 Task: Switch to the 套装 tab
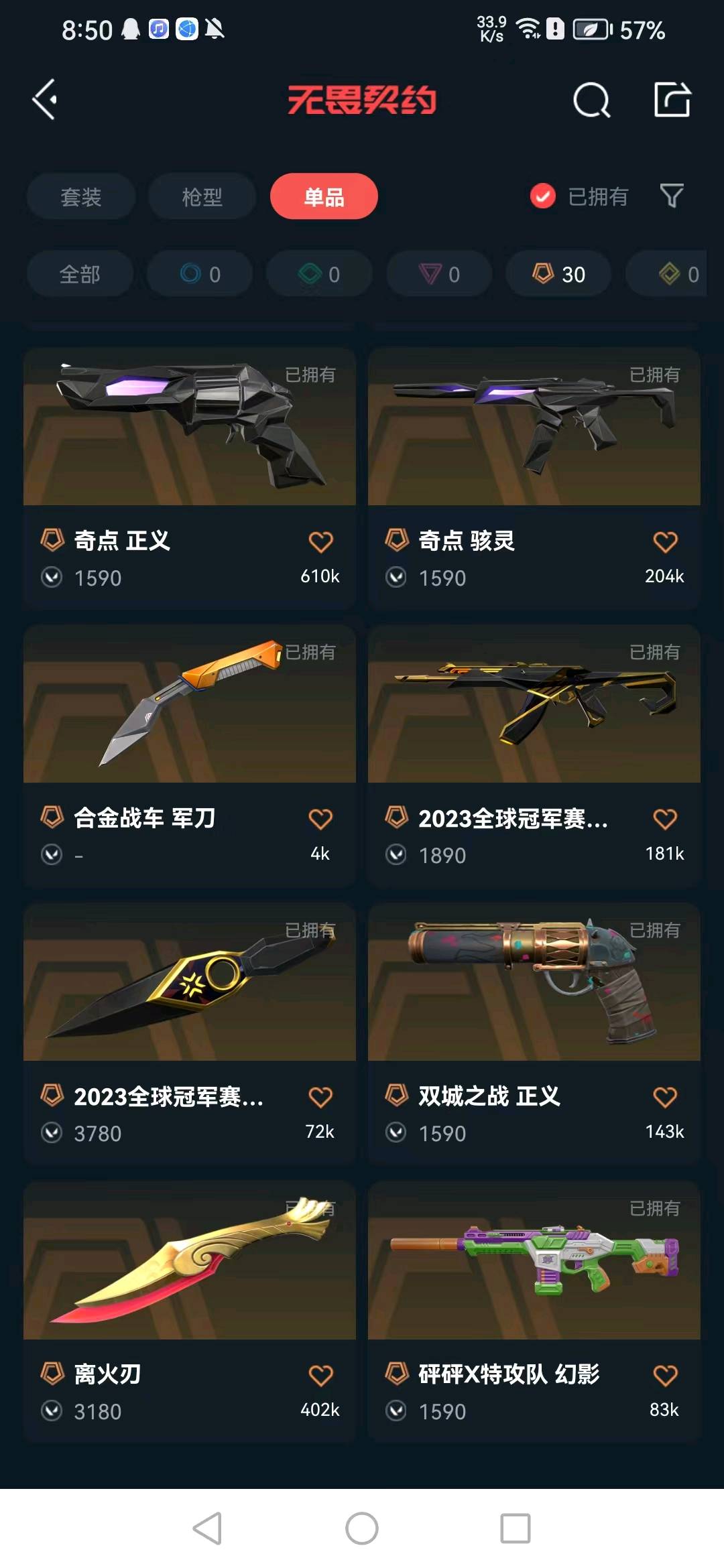point(81,196)
